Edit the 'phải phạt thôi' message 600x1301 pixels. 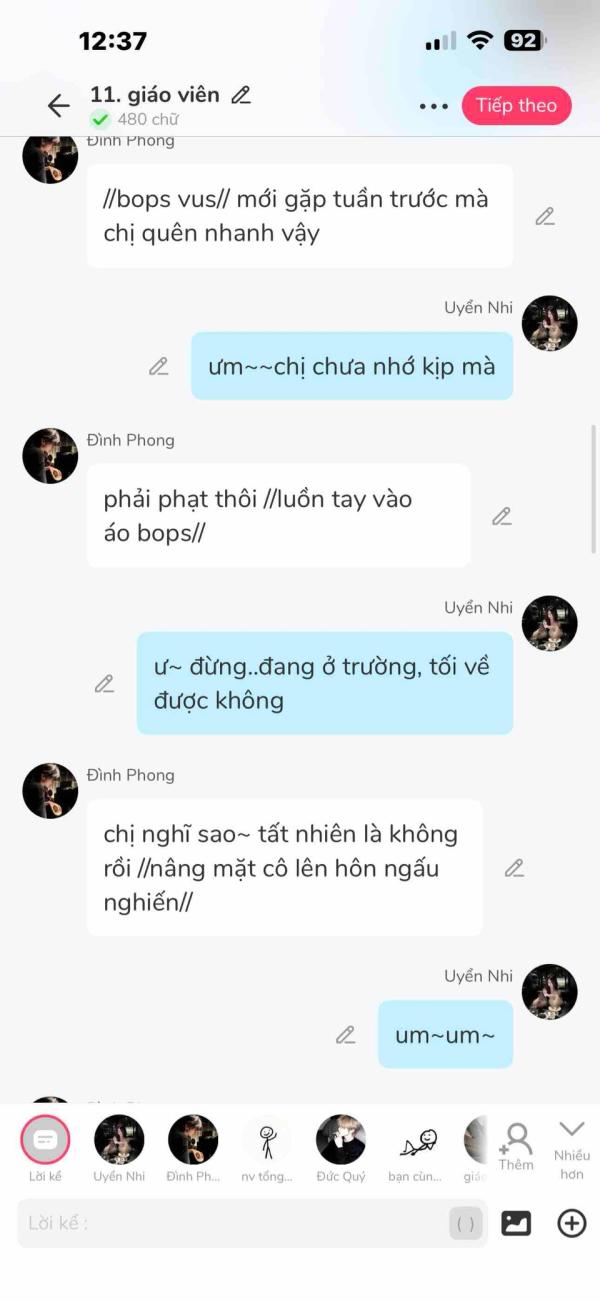click(502, 516)
